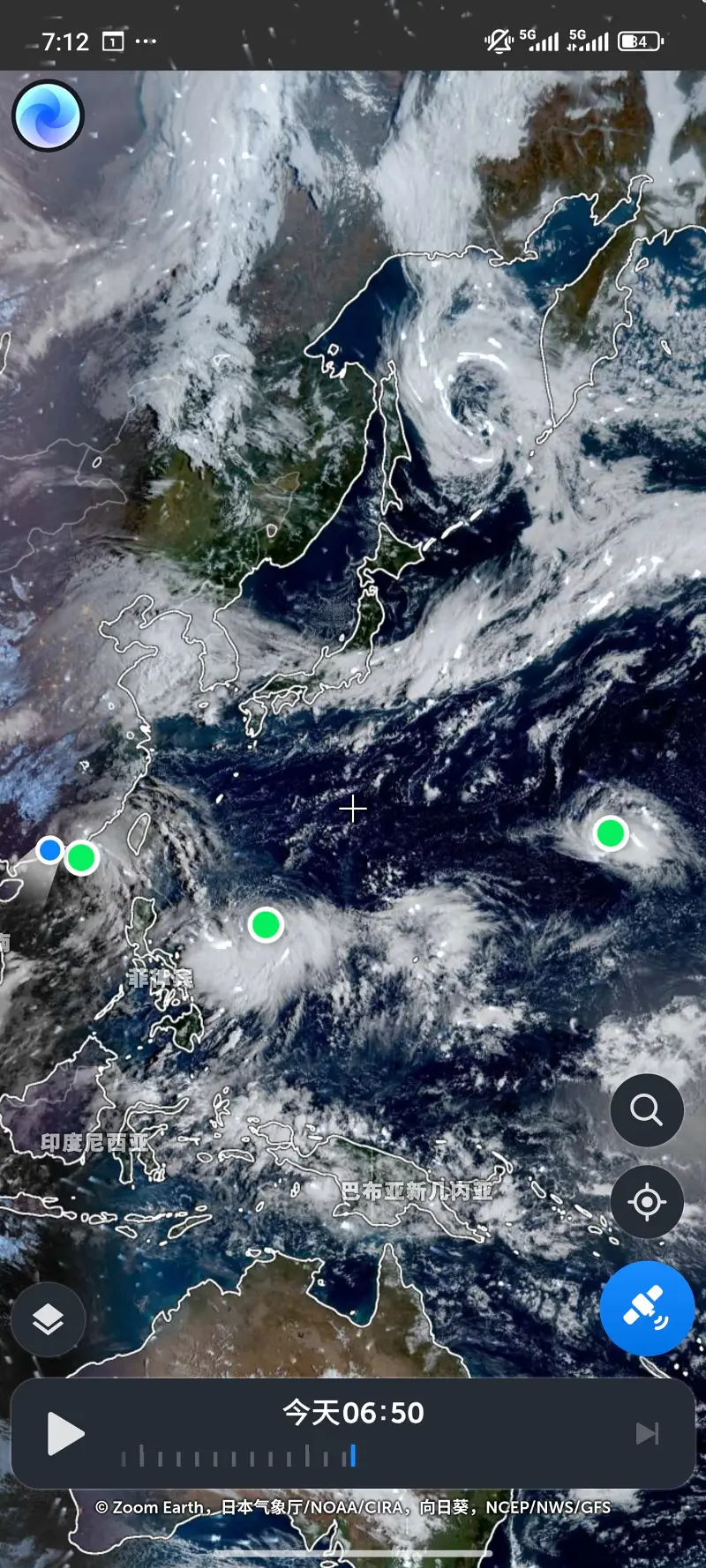
Task: Play the satellite animation
Action: click(x=64, y=1433)
